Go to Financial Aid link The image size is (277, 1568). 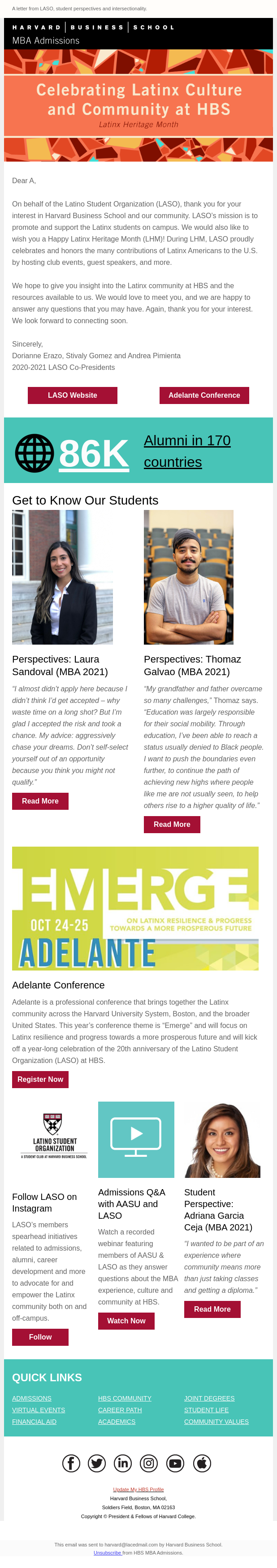(x=34, y=1421)
